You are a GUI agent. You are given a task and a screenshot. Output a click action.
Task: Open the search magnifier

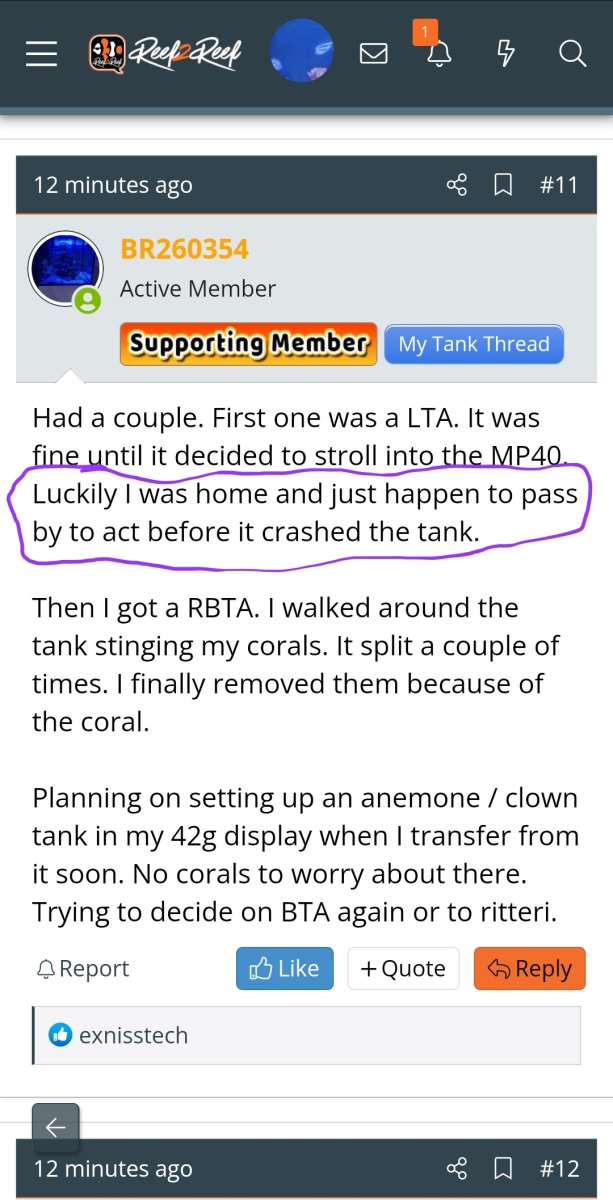point(572,53)
